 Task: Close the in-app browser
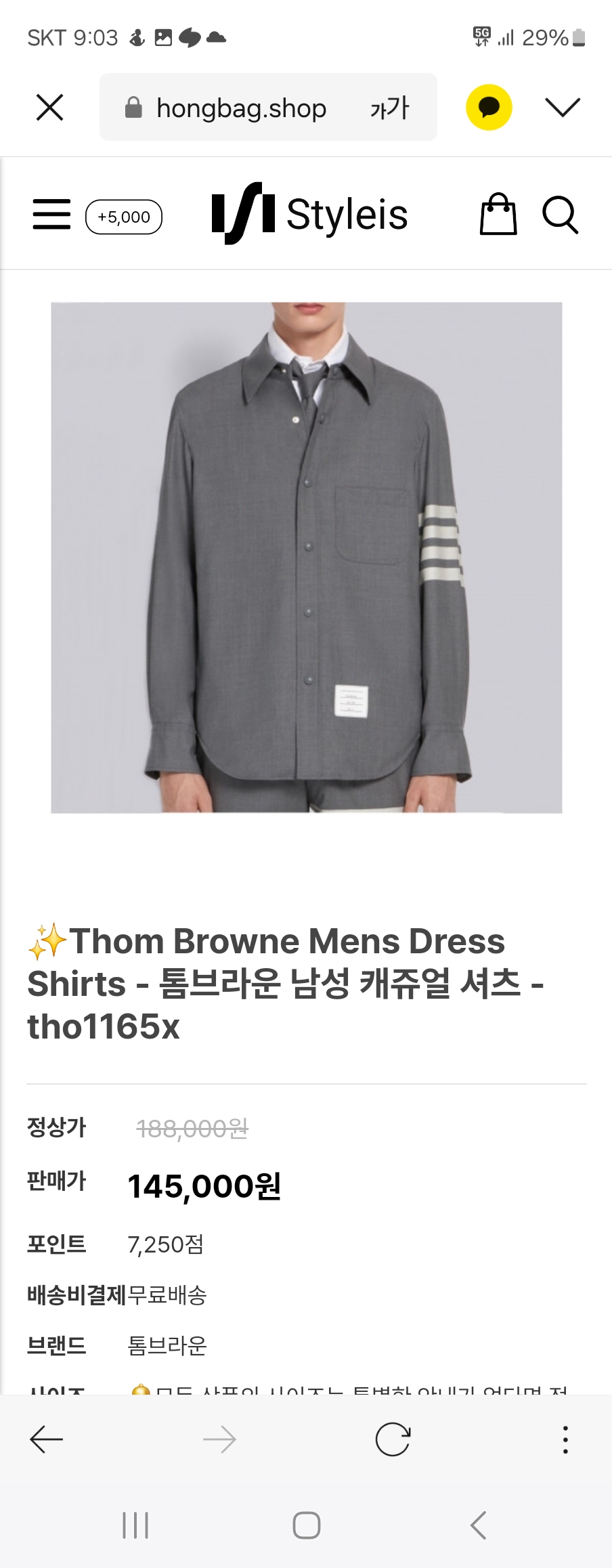[49, 107]
